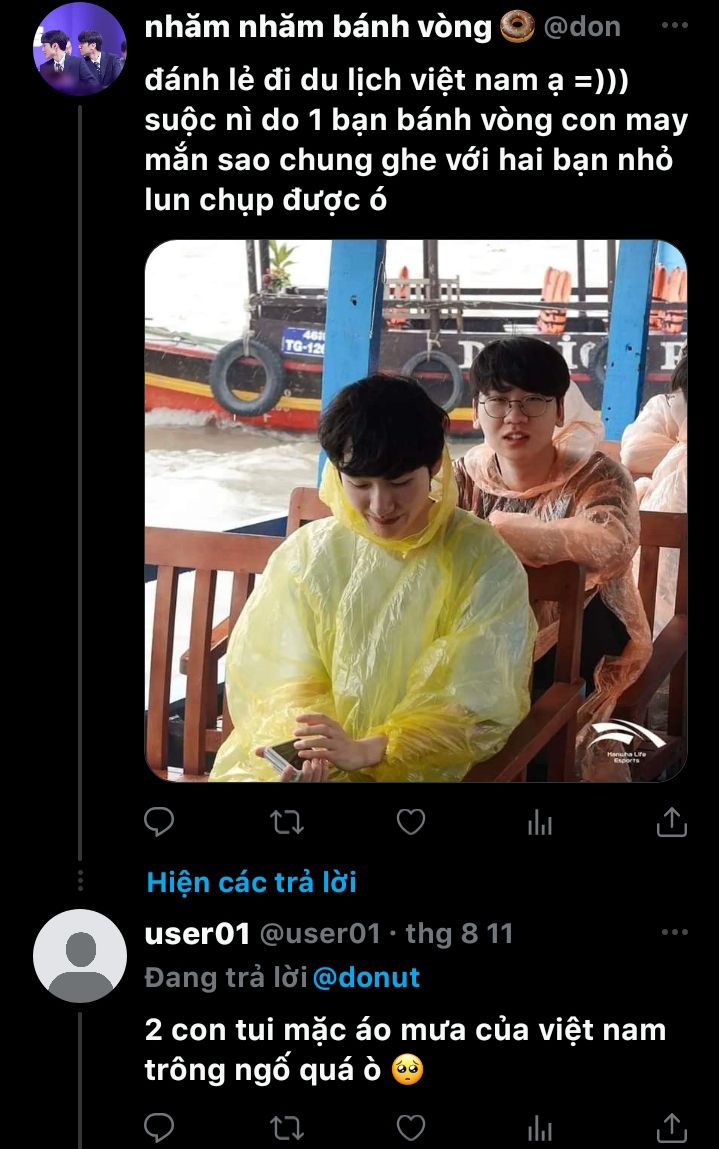Like the nhăm nhăm bánh vòng post
Screen dimensions: 719x1149
point(411,822)
